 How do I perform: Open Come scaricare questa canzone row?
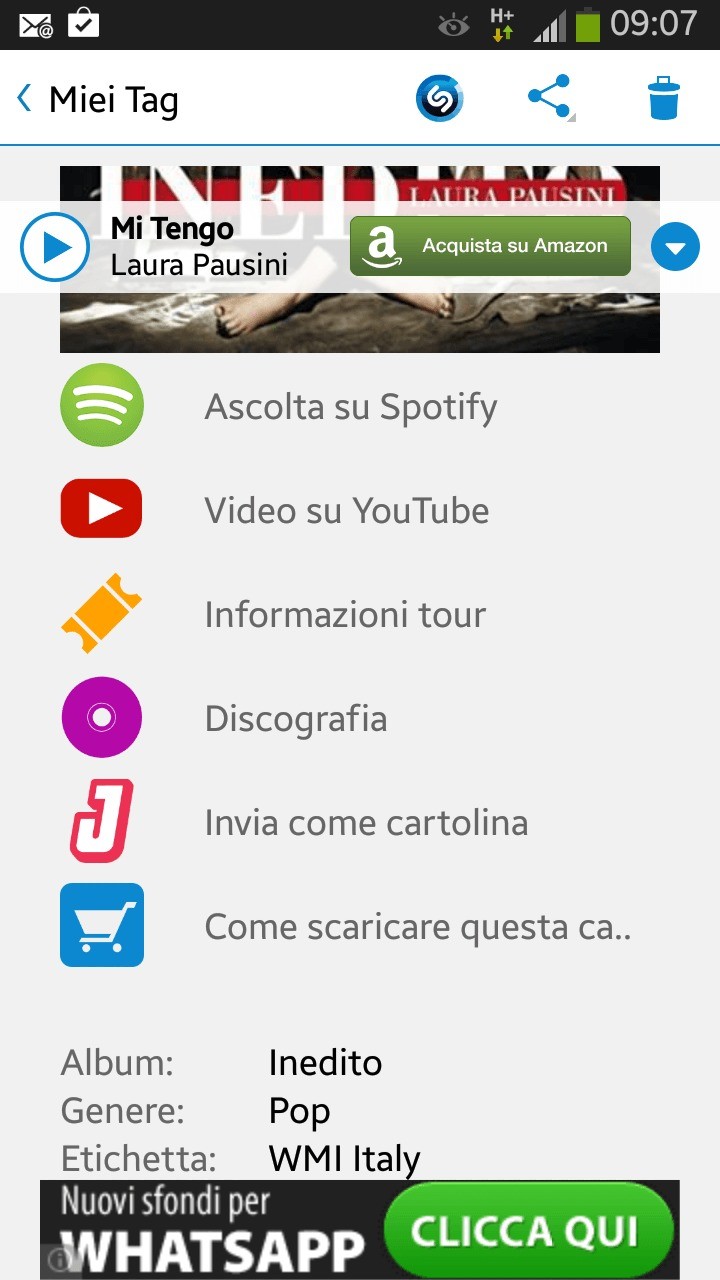[x=417, y=927]
